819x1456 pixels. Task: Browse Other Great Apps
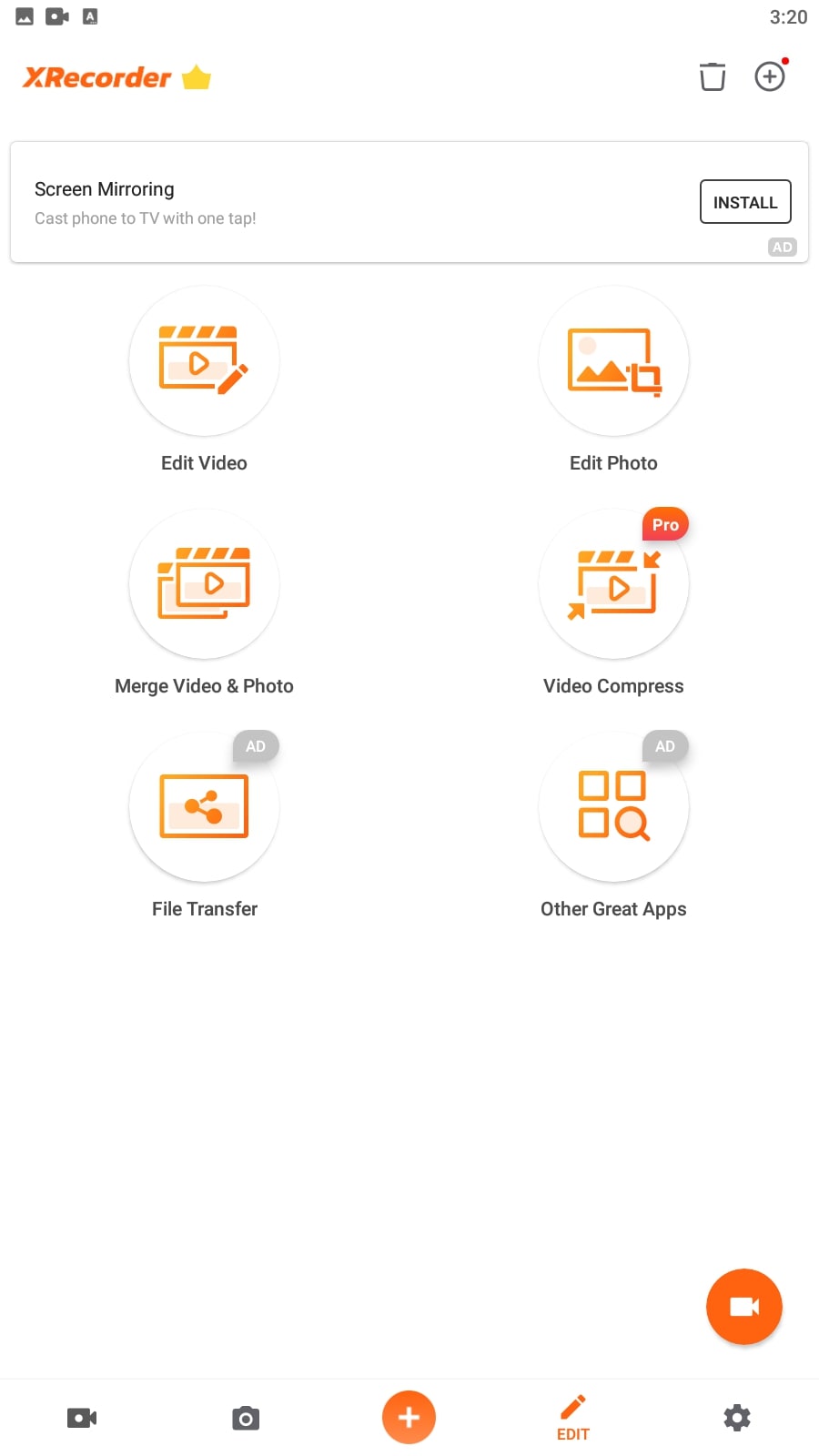point(613,807)
